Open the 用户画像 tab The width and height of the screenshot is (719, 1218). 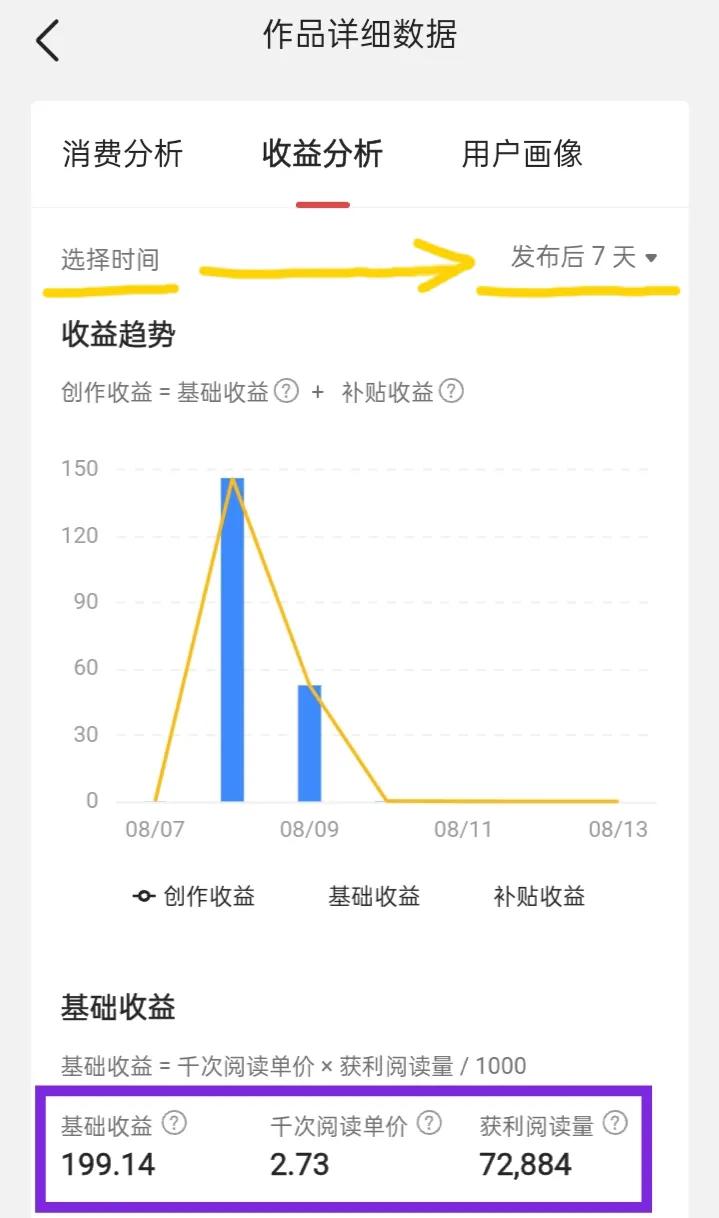point(522,154)
